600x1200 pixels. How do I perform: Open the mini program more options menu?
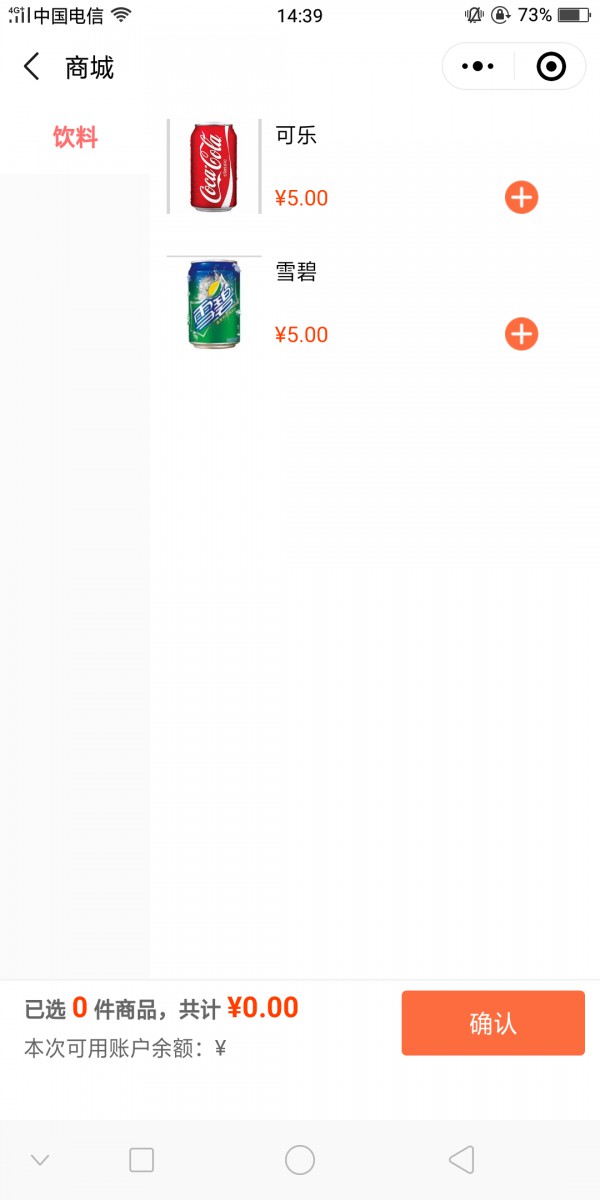[x=478, y=67]
